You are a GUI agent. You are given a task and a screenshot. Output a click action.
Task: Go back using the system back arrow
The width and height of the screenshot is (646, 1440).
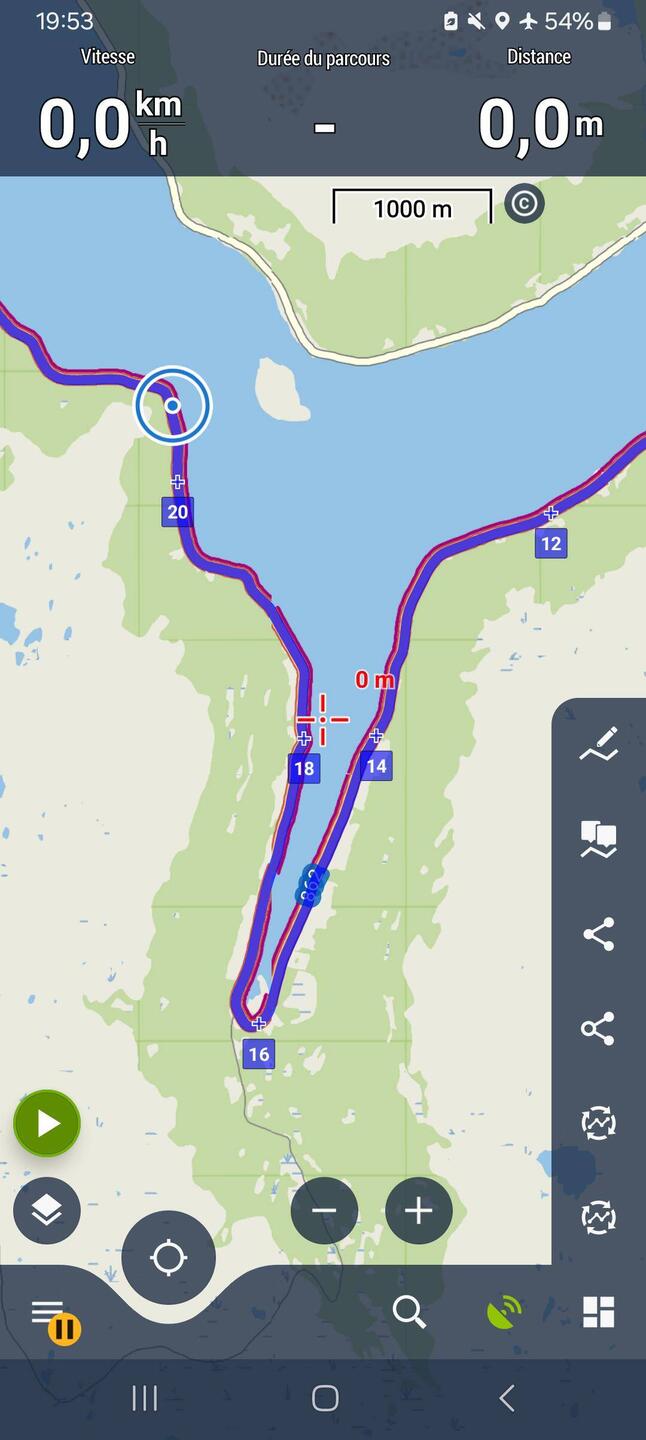tap(506, 1398)
